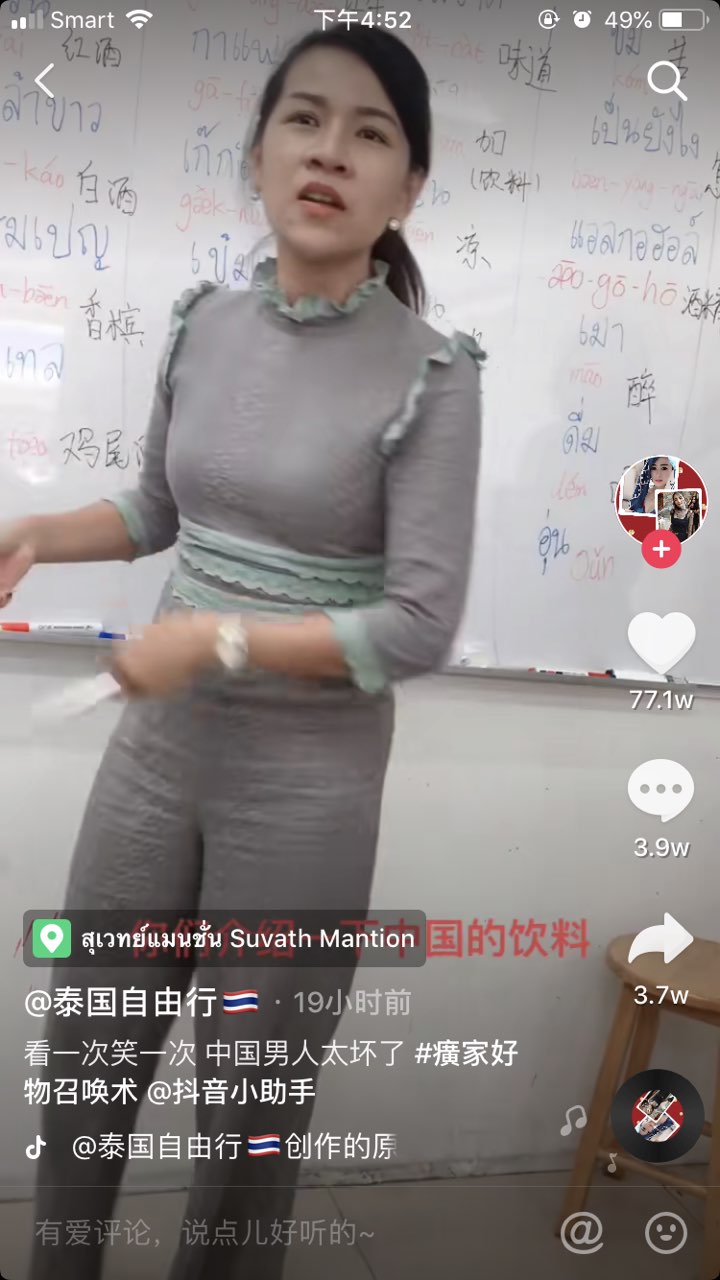
Task: Open the @抖音小助手 mention
Action: pyautogui.click(x=231, y=1092)
